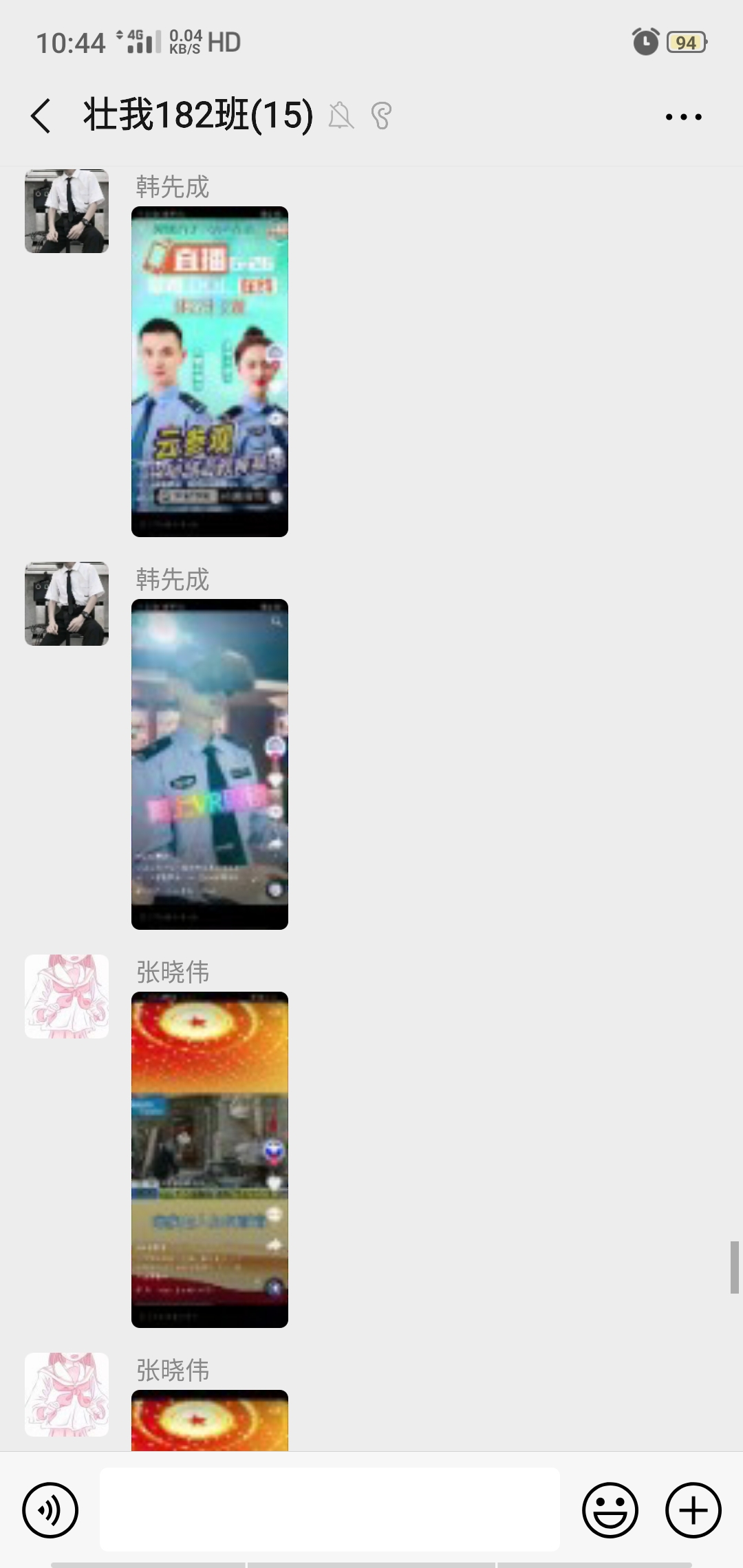View 韩先成's profile from the first avatar
This screenshot has width=743, height=1568.
click(67, 211)
